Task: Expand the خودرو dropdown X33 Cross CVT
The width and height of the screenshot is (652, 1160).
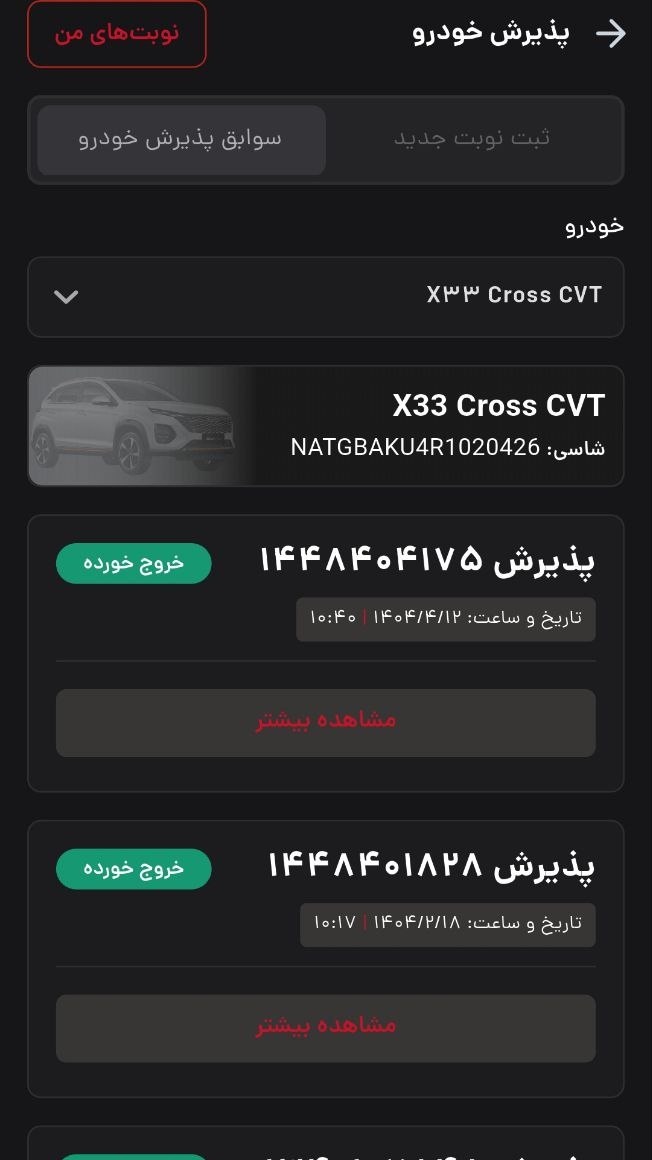Action: (x=326, y=297)
